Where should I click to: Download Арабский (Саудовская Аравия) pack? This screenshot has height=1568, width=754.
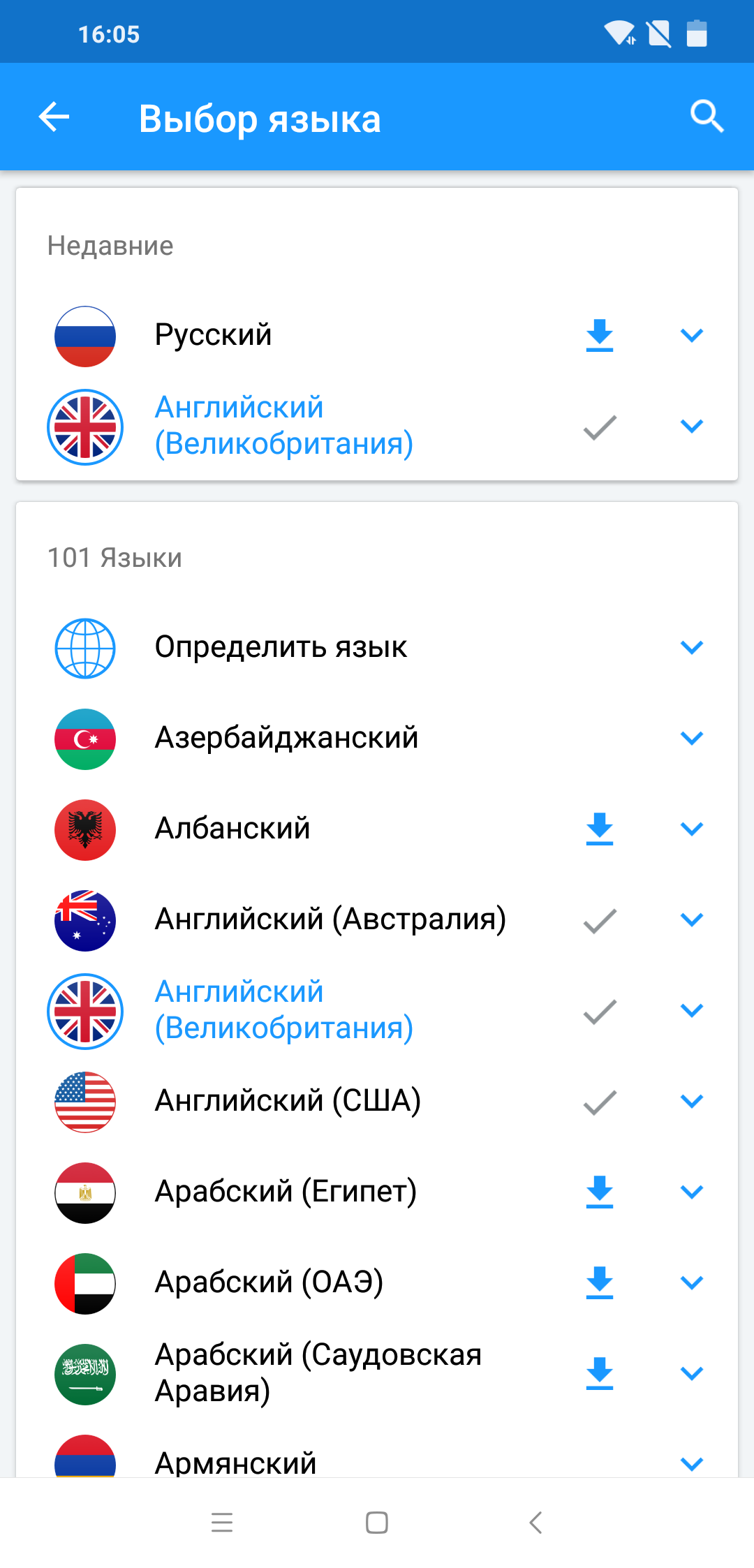[600, 1373]
